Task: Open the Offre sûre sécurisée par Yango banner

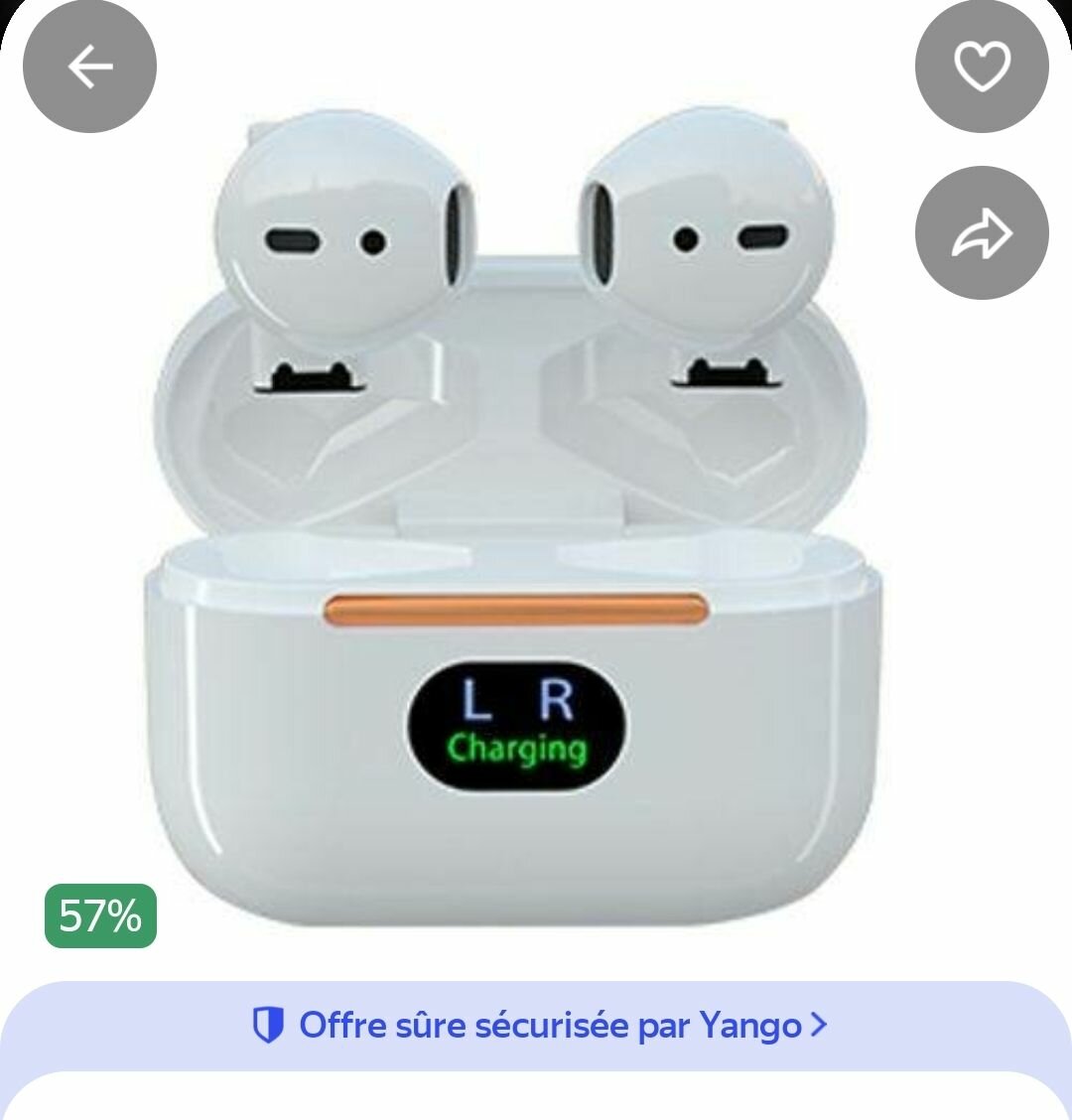Action: (x=537, y=1025)
